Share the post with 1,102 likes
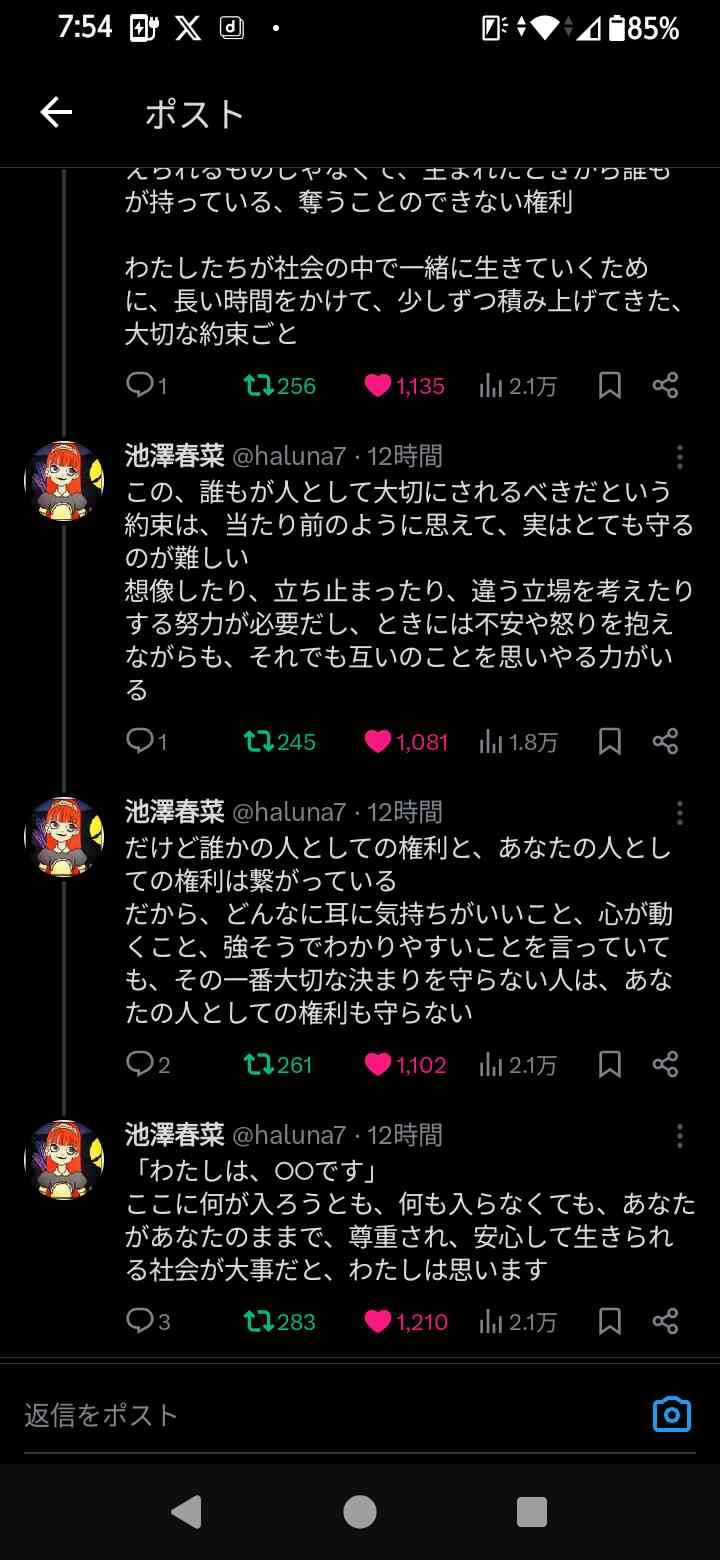This screenshot has width=720, height=1560. tap(665, 1064)
